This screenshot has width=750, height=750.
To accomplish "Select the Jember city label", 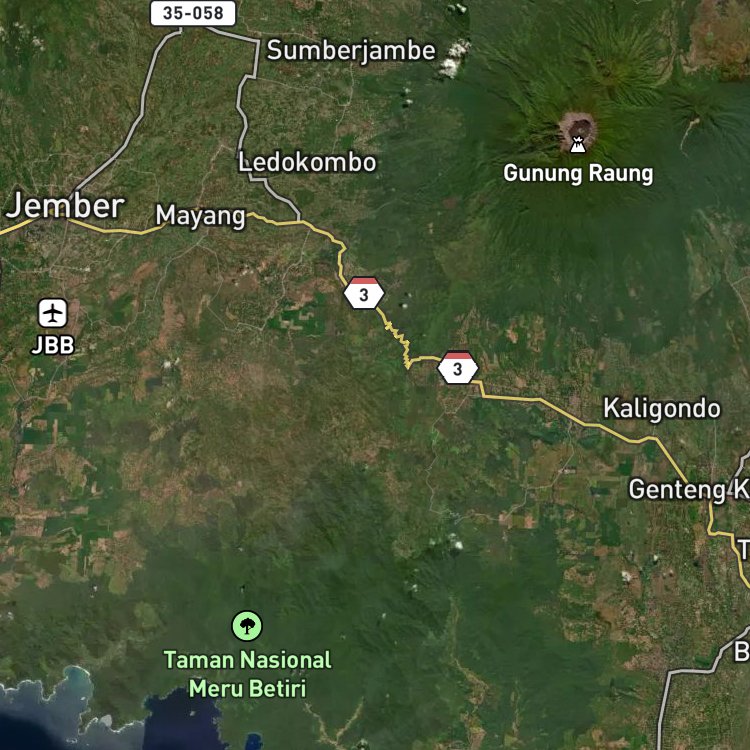I will coord(65,206).
